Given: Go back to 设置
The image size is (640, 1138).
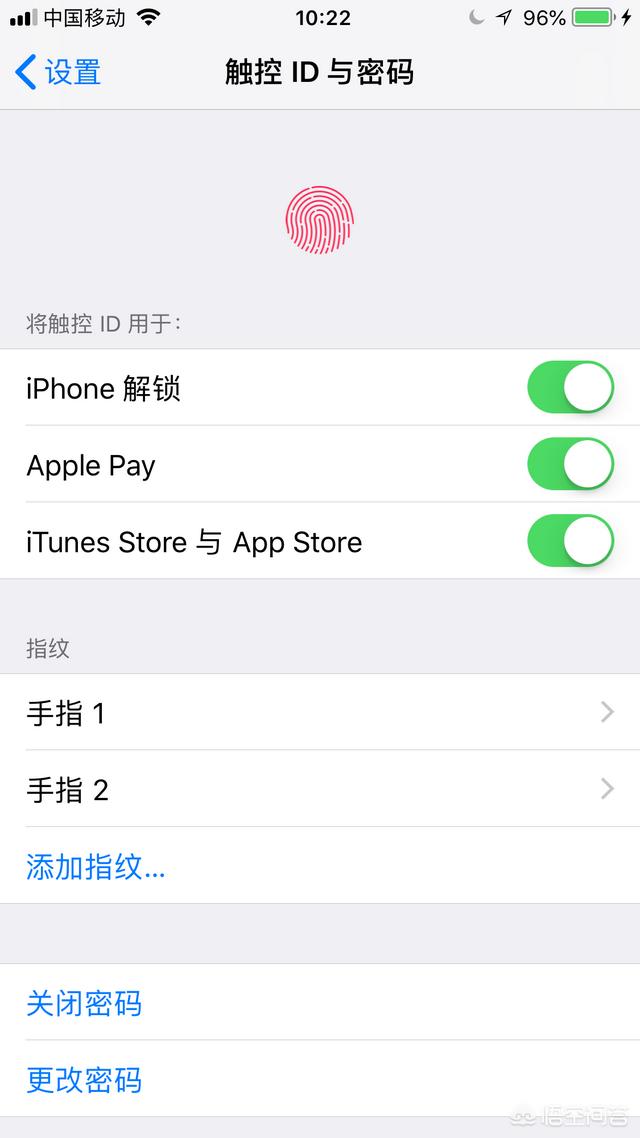Looking at the screenshot, I should tap(57, 73).
